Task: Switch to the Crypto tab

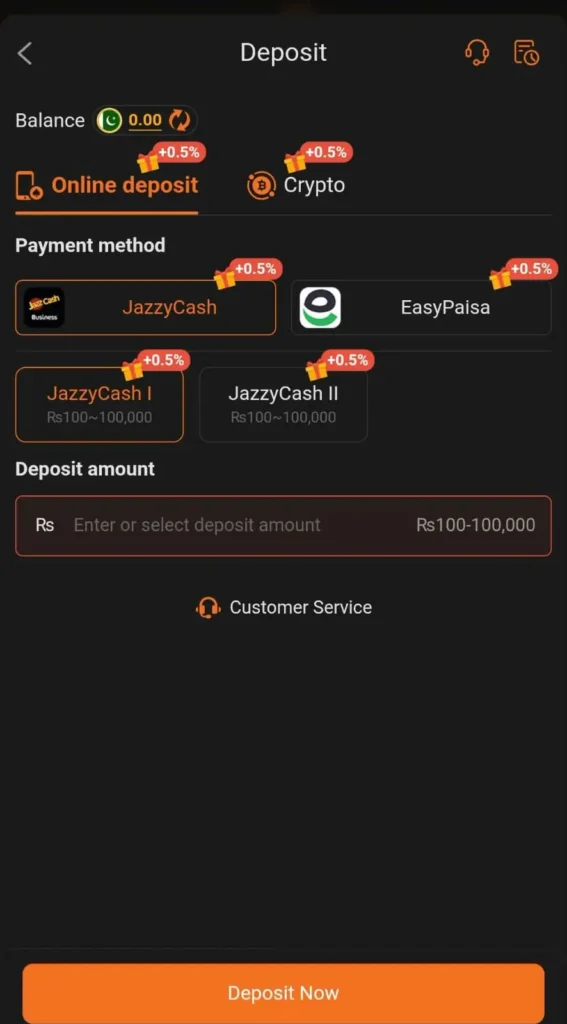Action: tap(296, 185)
